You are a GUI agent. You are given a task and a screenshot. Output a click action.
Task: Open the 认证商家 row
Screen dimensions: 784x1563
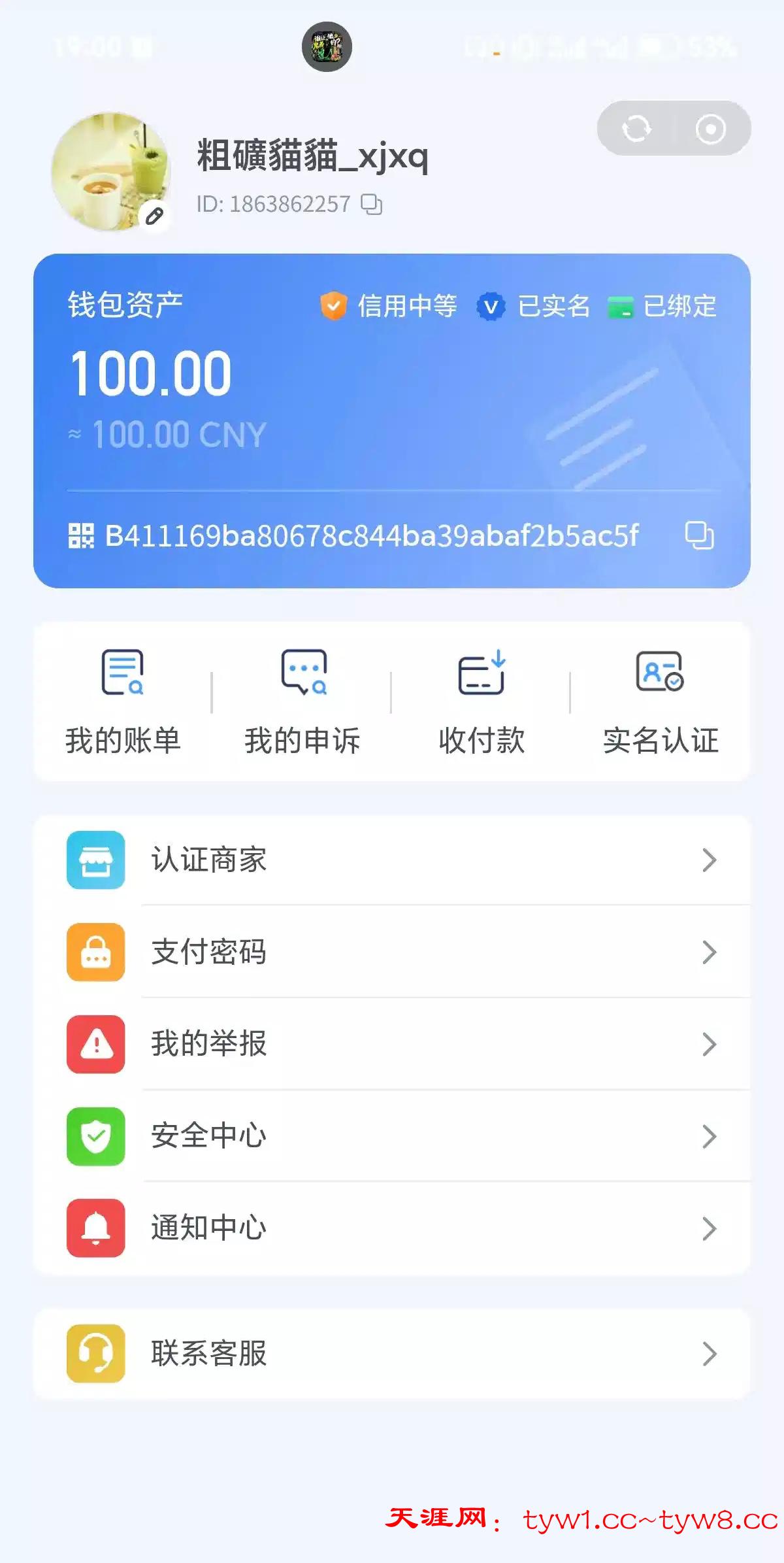pos(392,860)
